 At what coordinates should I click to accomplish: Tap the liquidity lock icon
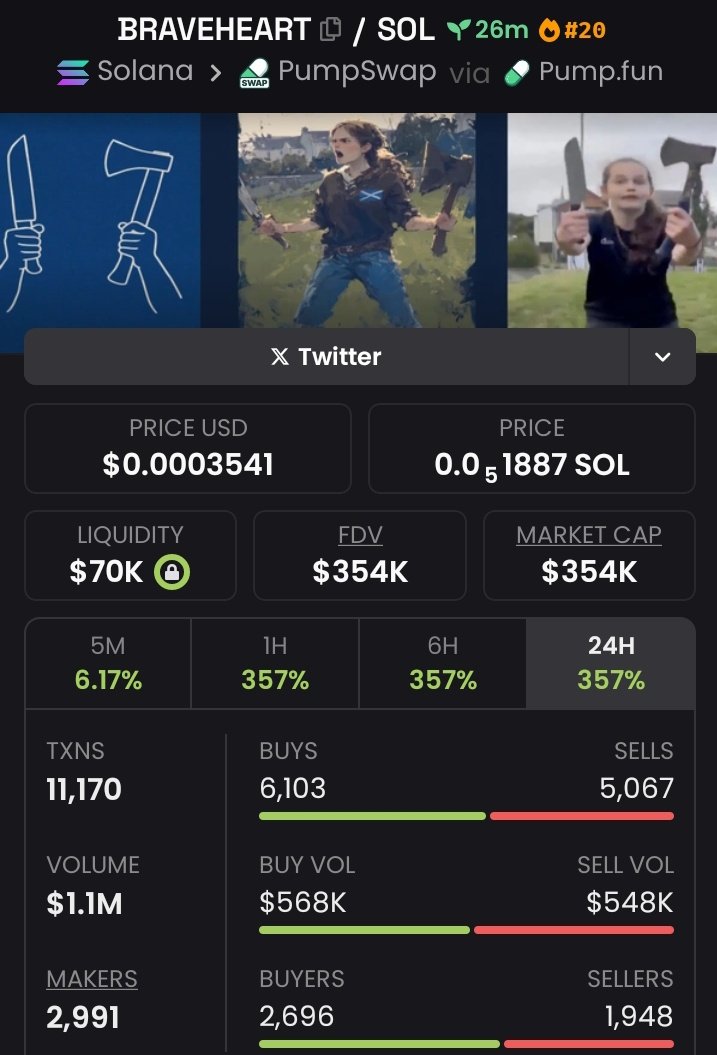pos(172,572)
